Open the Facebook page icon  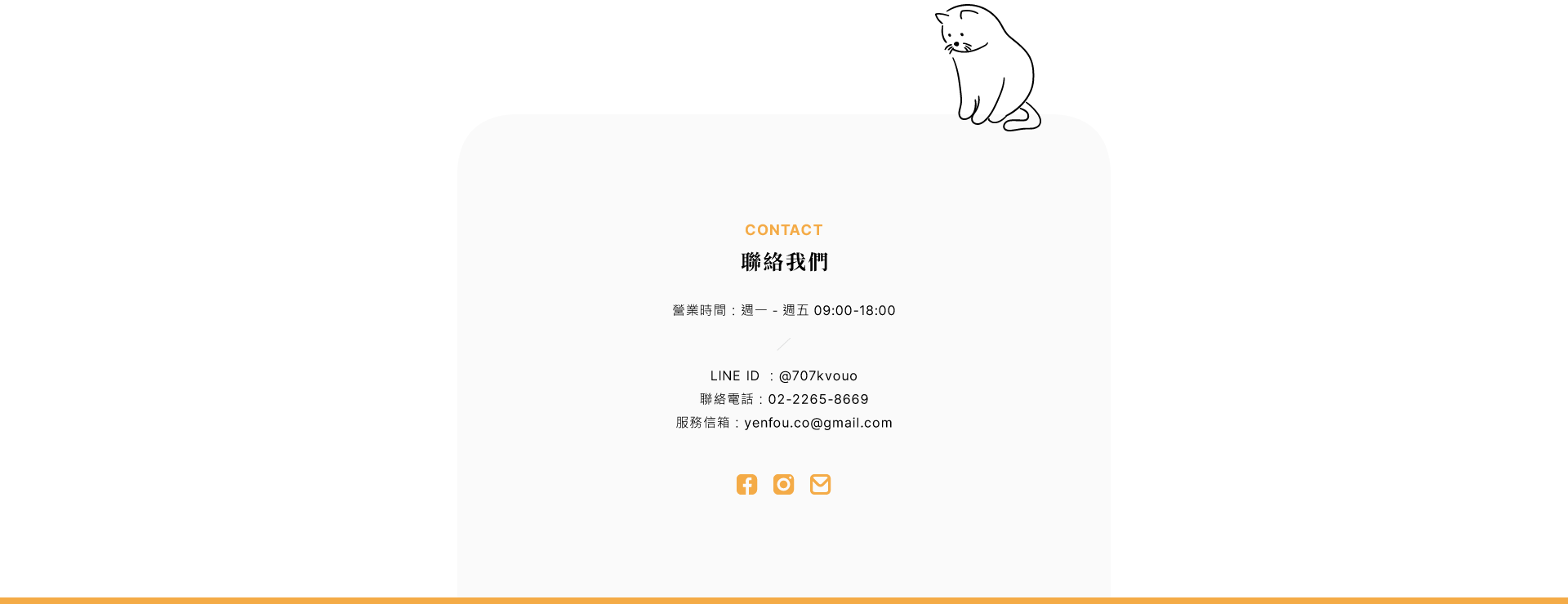[x=746, y=485]
